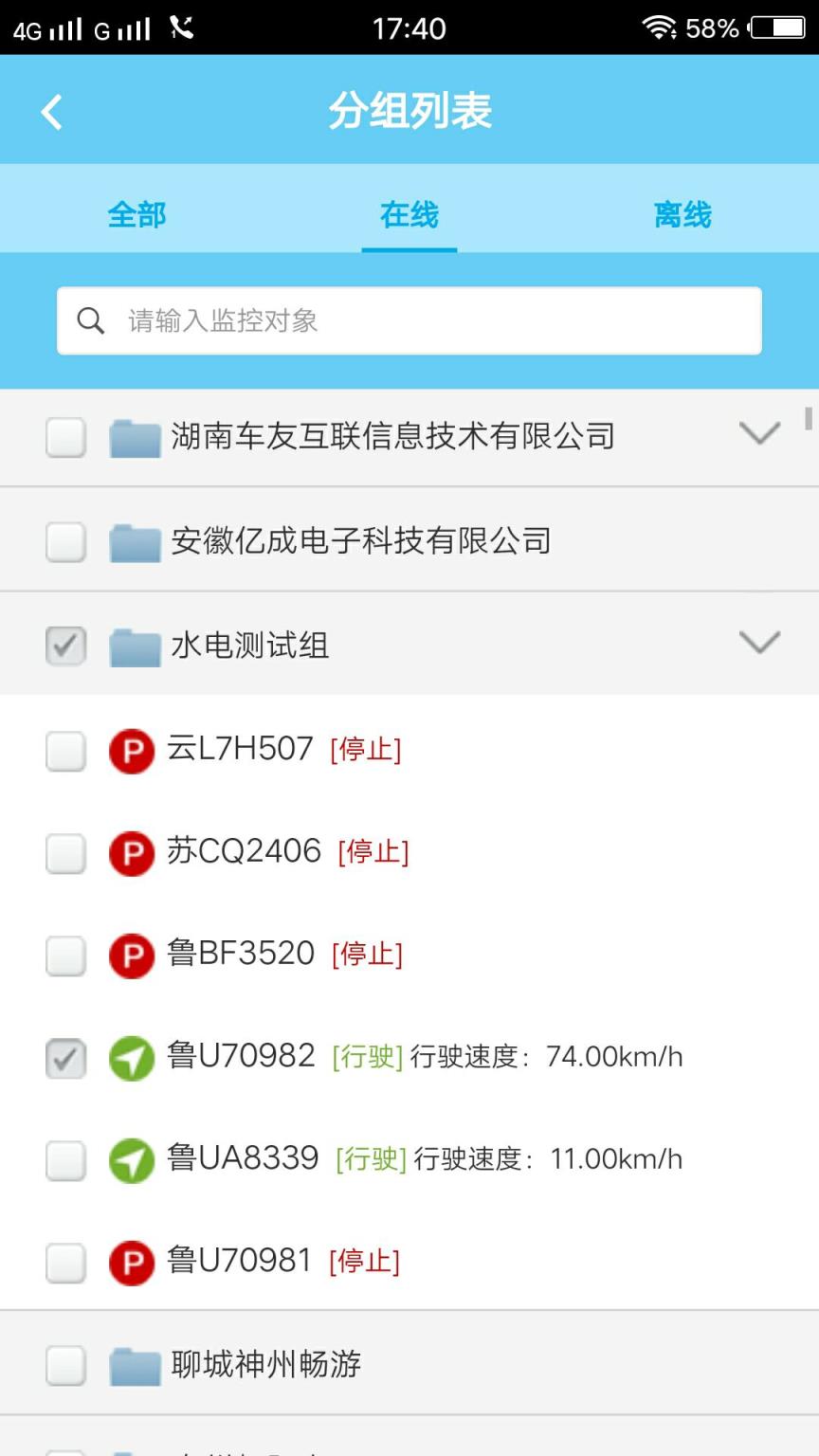The height and width of the screenshot is (1456, 819).
Task: Check the checkbox for 苏CQ2406
Action: [64, 853]
